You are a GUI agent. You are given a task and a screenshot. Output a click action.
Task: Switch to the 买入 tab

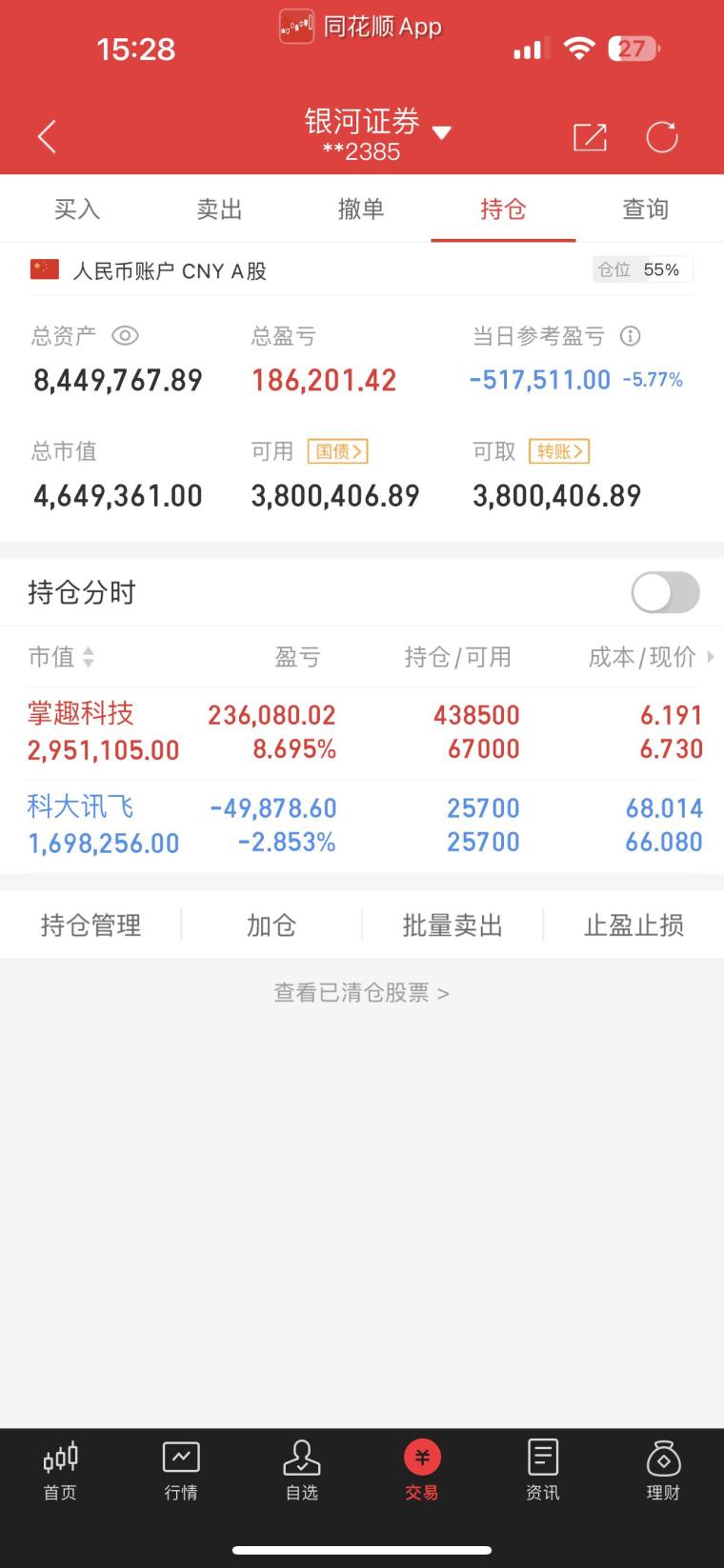click(x=77, y=209)
